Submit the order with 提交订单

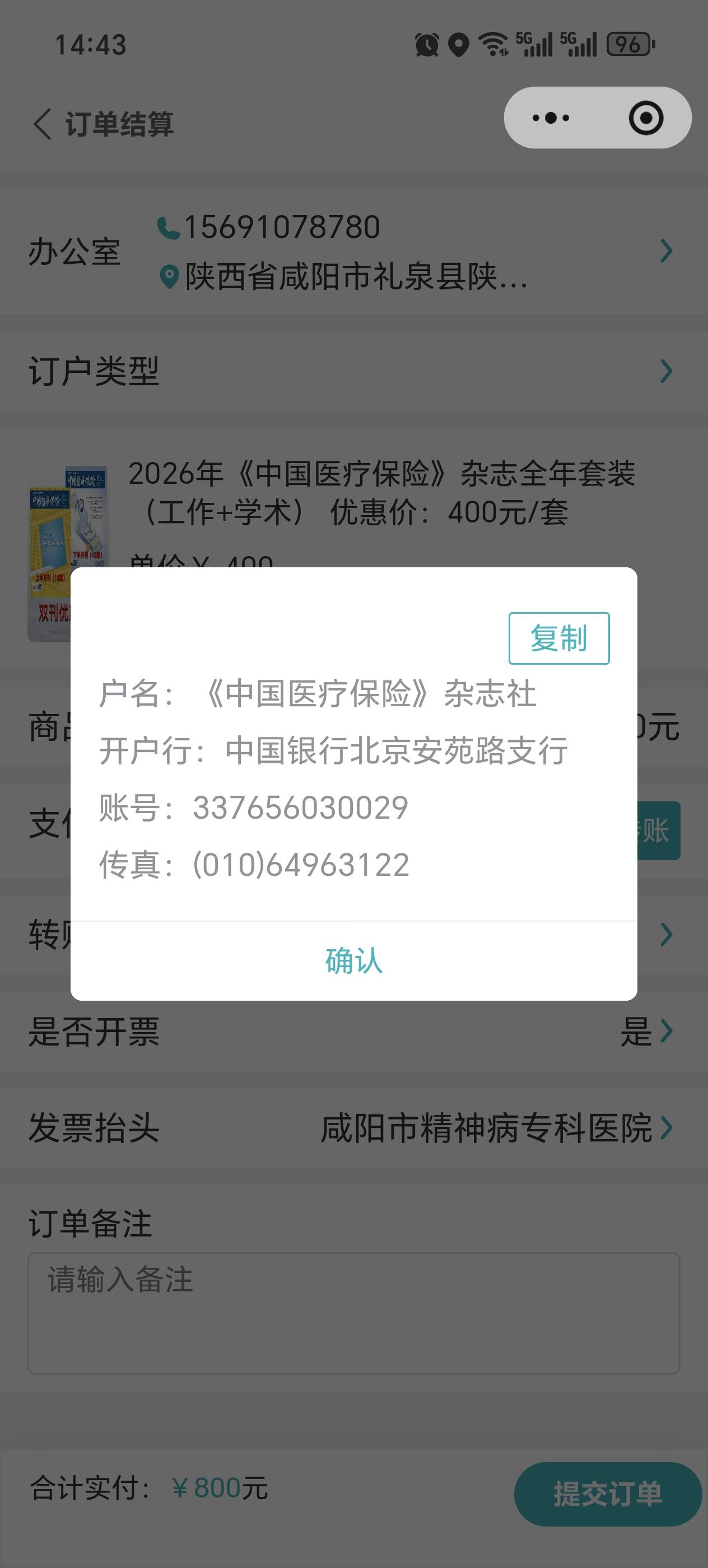click(x=607, y=1494)
